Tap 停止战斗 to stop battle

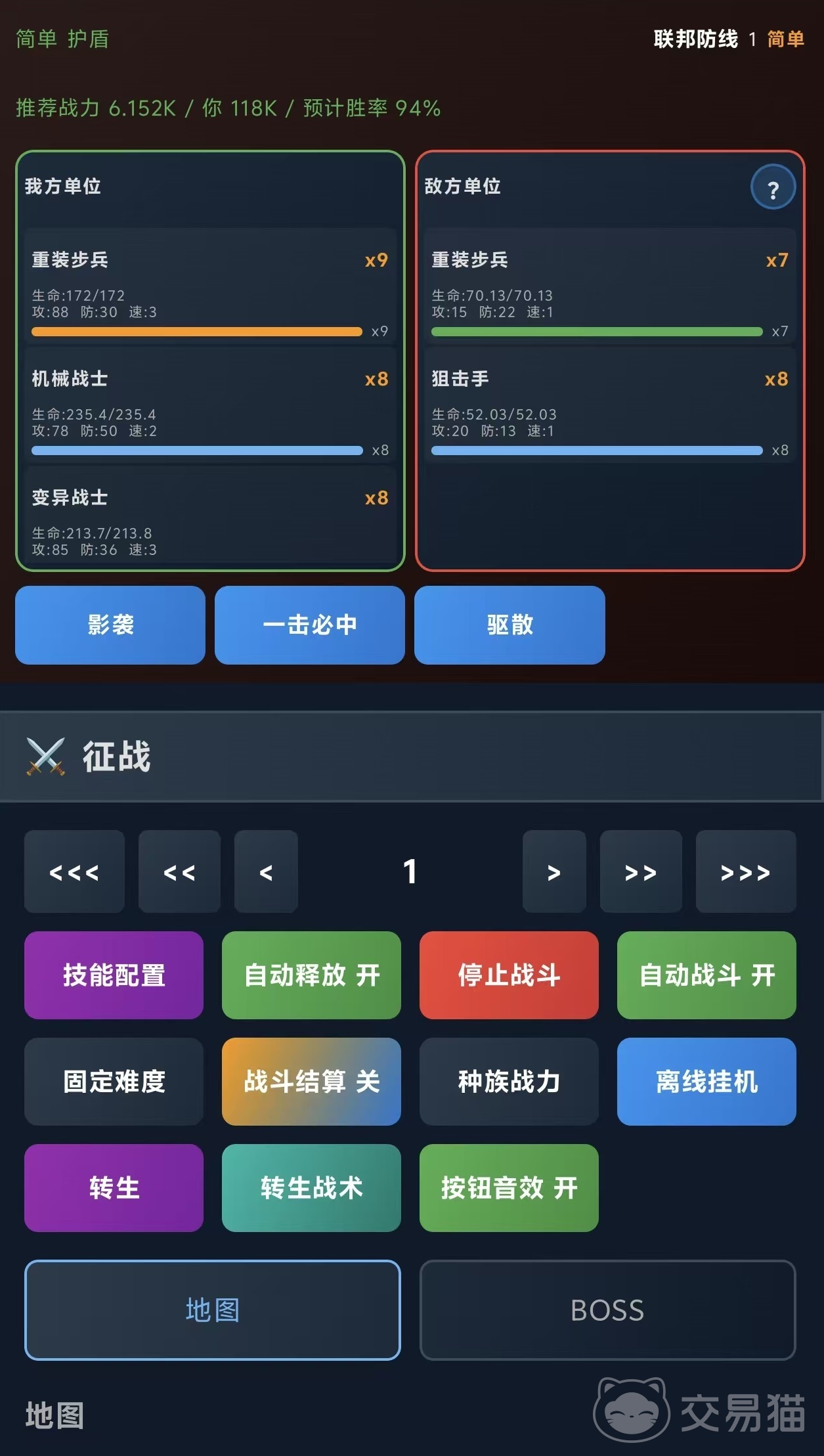509,975
